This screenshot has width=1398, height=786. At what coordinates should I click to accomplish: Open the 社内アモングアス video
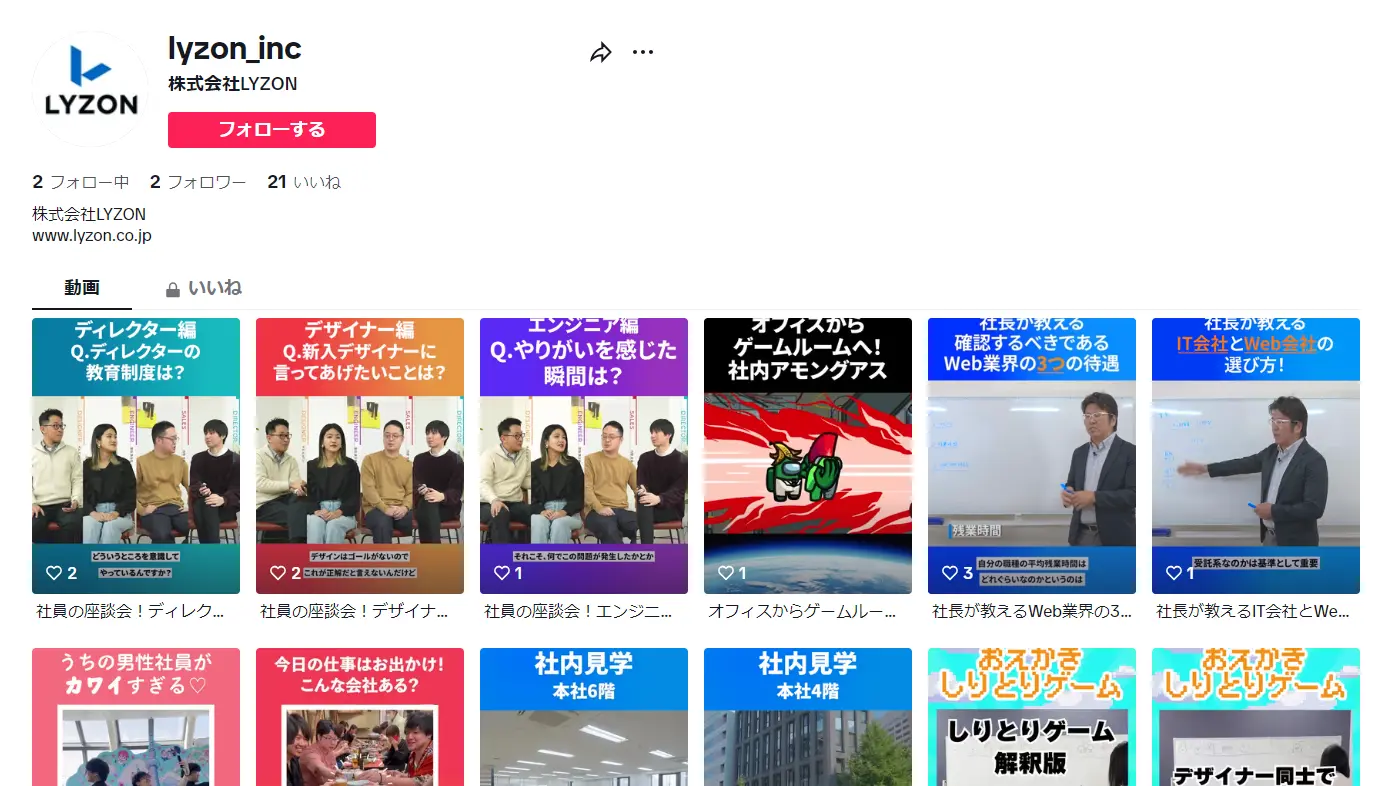click(x=808, y=455)
